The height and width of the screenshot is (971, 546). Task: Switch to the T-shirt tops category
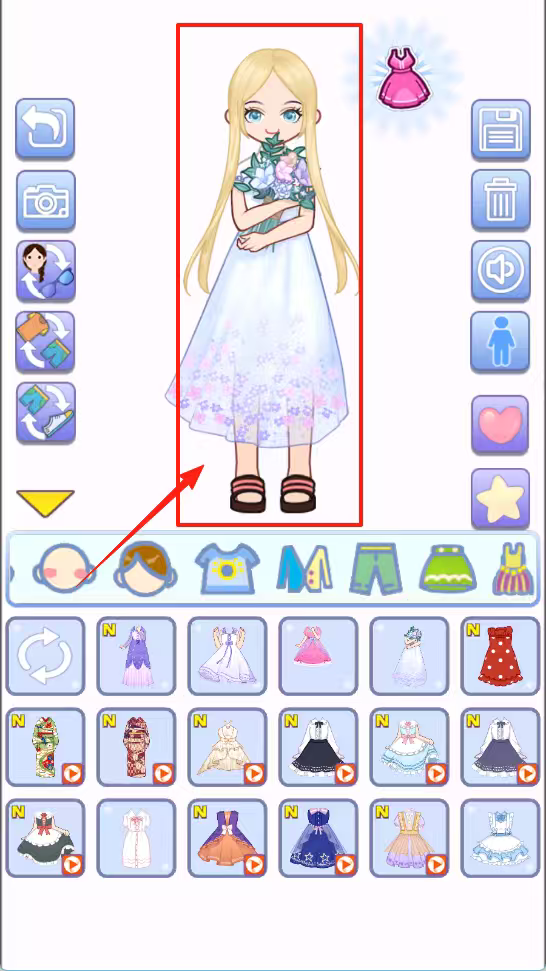pos(227,568)
